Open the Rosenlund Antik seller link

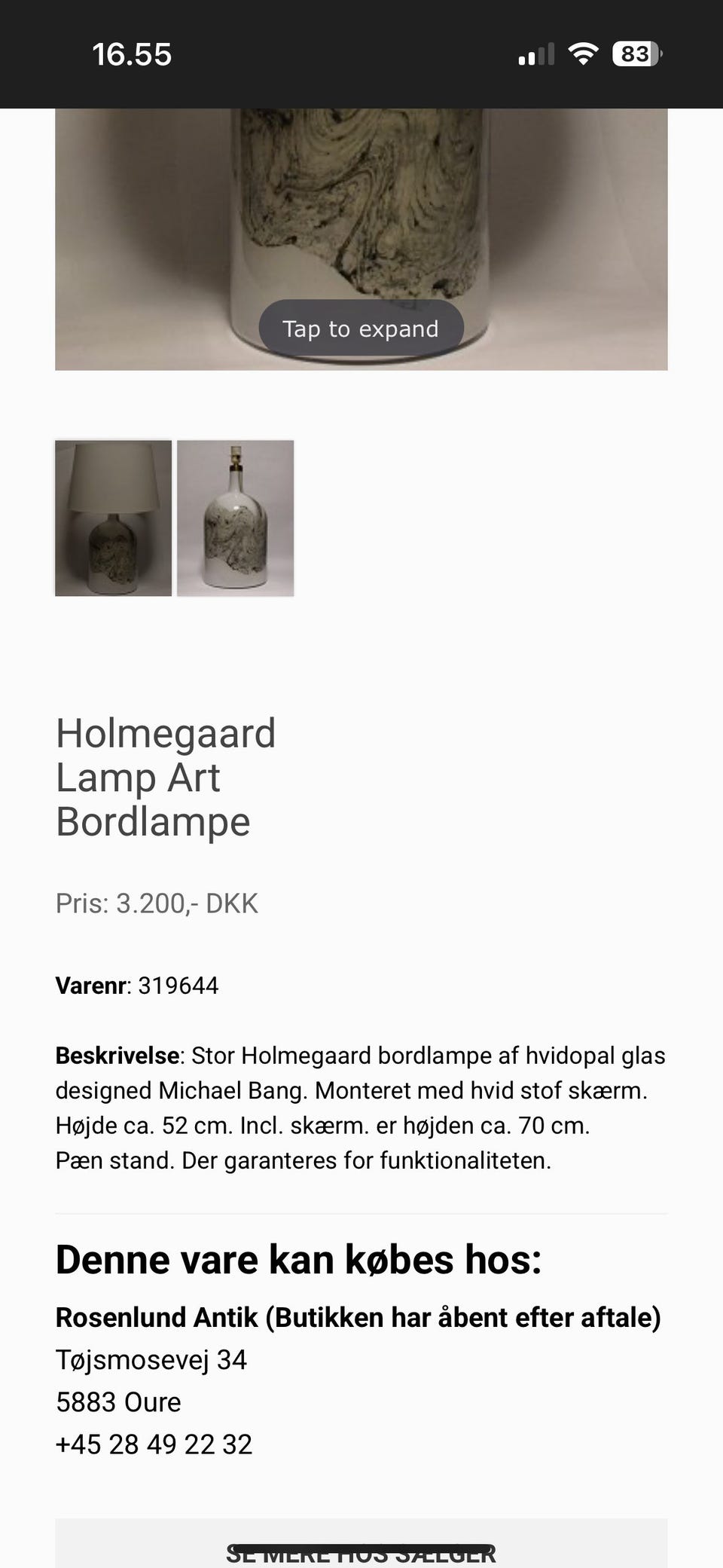click(x=358, y=1317)
